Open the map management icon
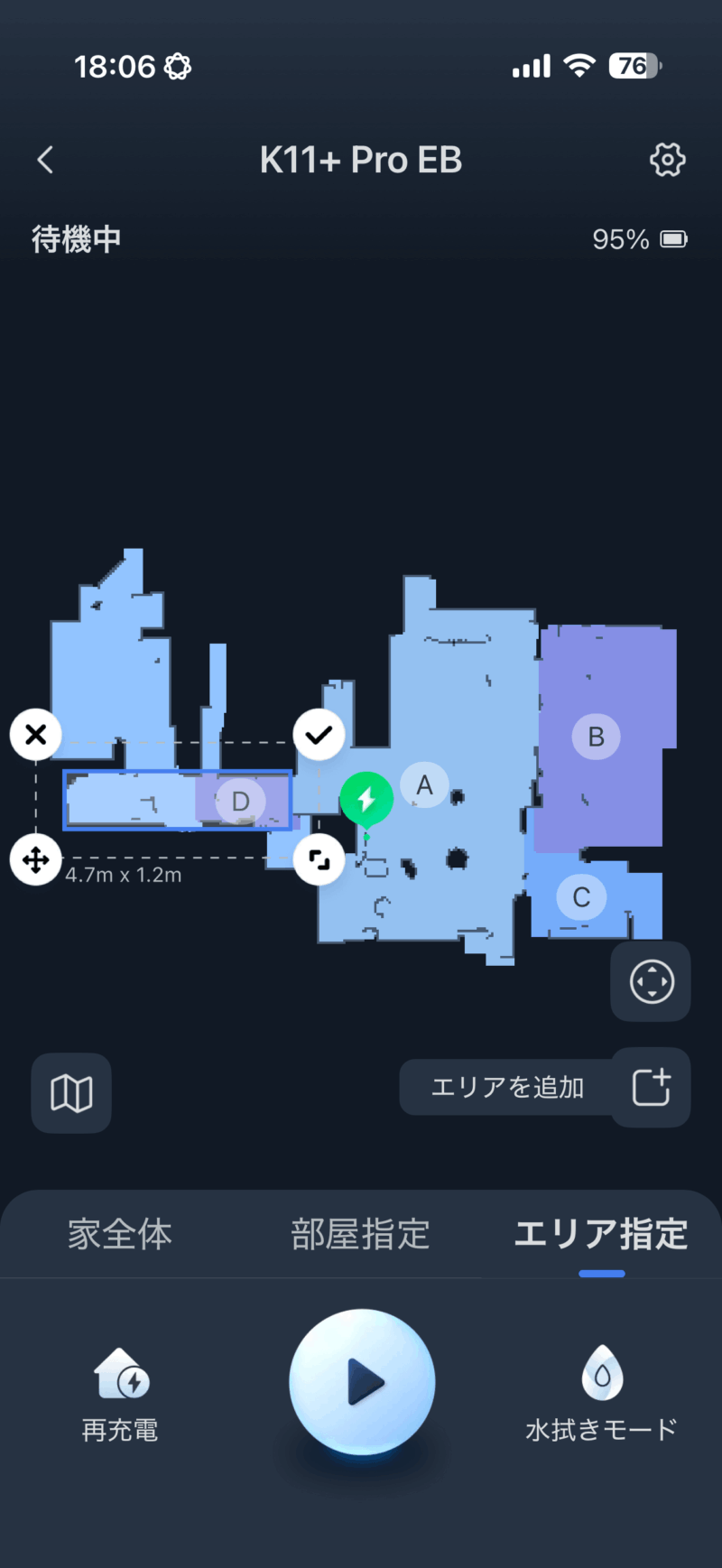Image resolution: width=722 pixels, height=1568 pixels. [71, 1093]
